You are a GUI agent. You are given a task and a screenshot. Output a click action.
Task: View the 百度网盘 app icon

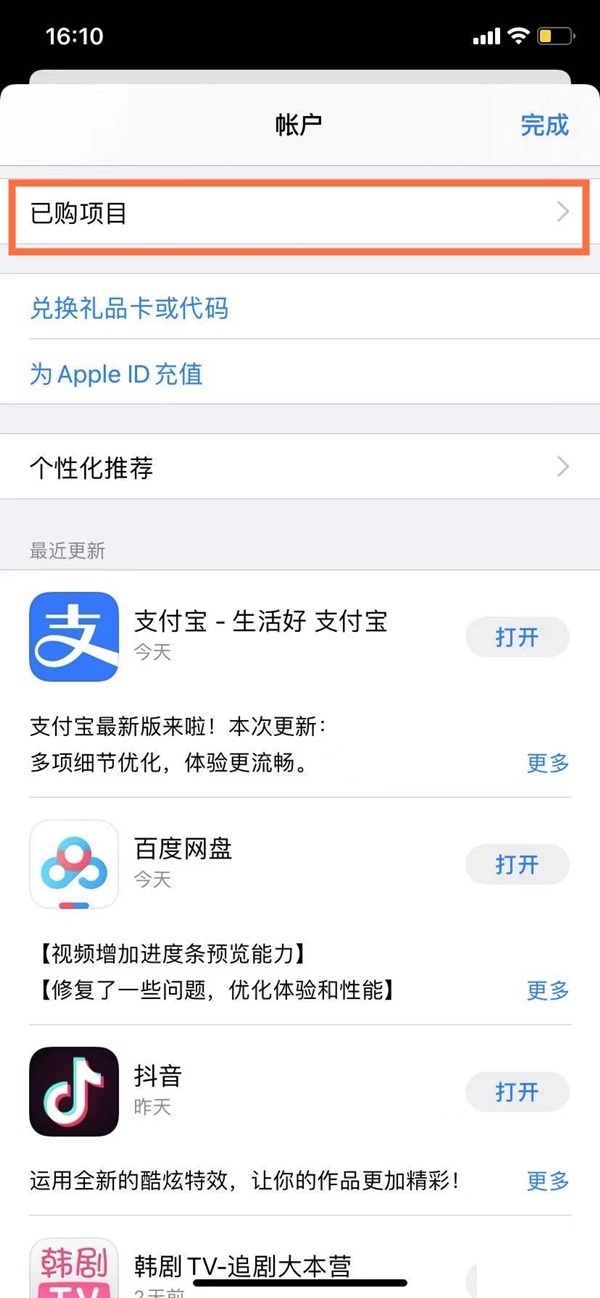(74, 863)
